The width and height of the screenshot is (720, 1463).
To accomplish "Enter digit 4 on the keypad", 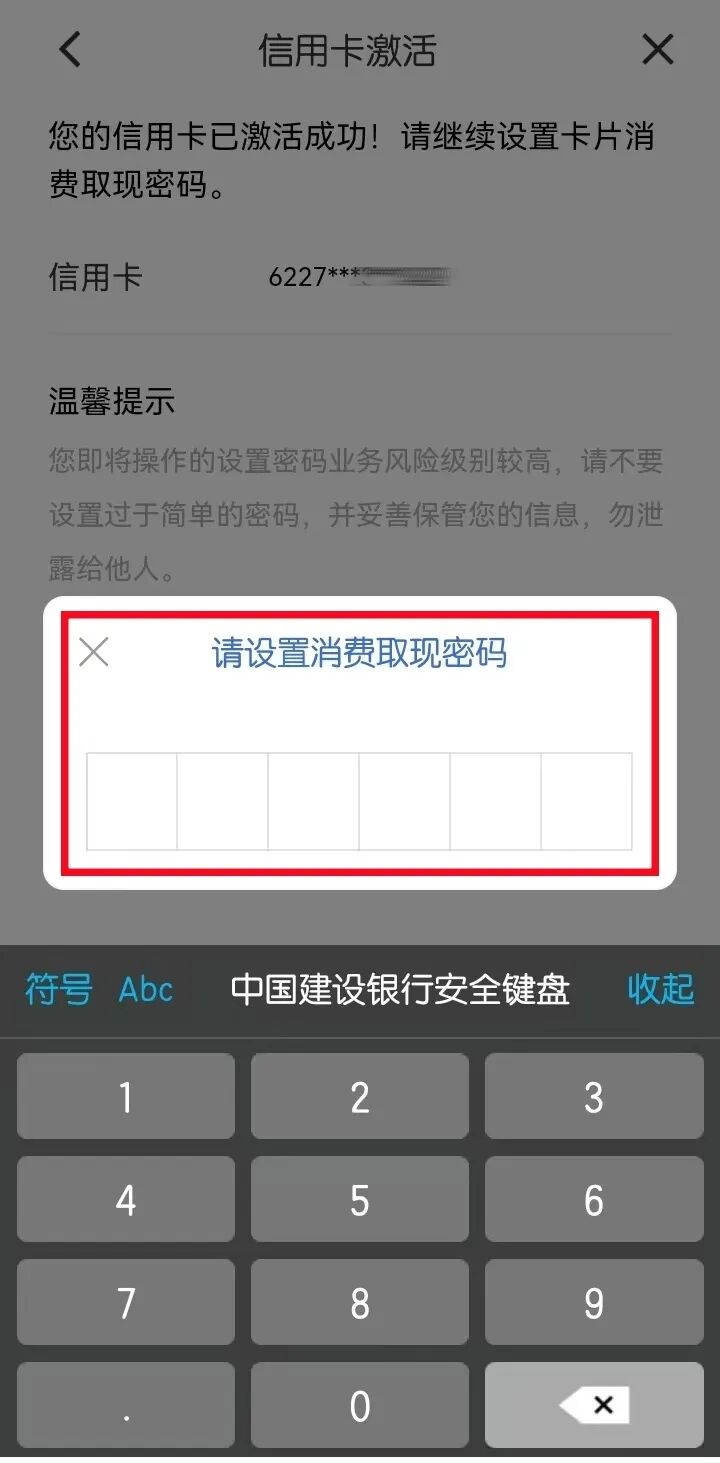I will coord(126,1199).
